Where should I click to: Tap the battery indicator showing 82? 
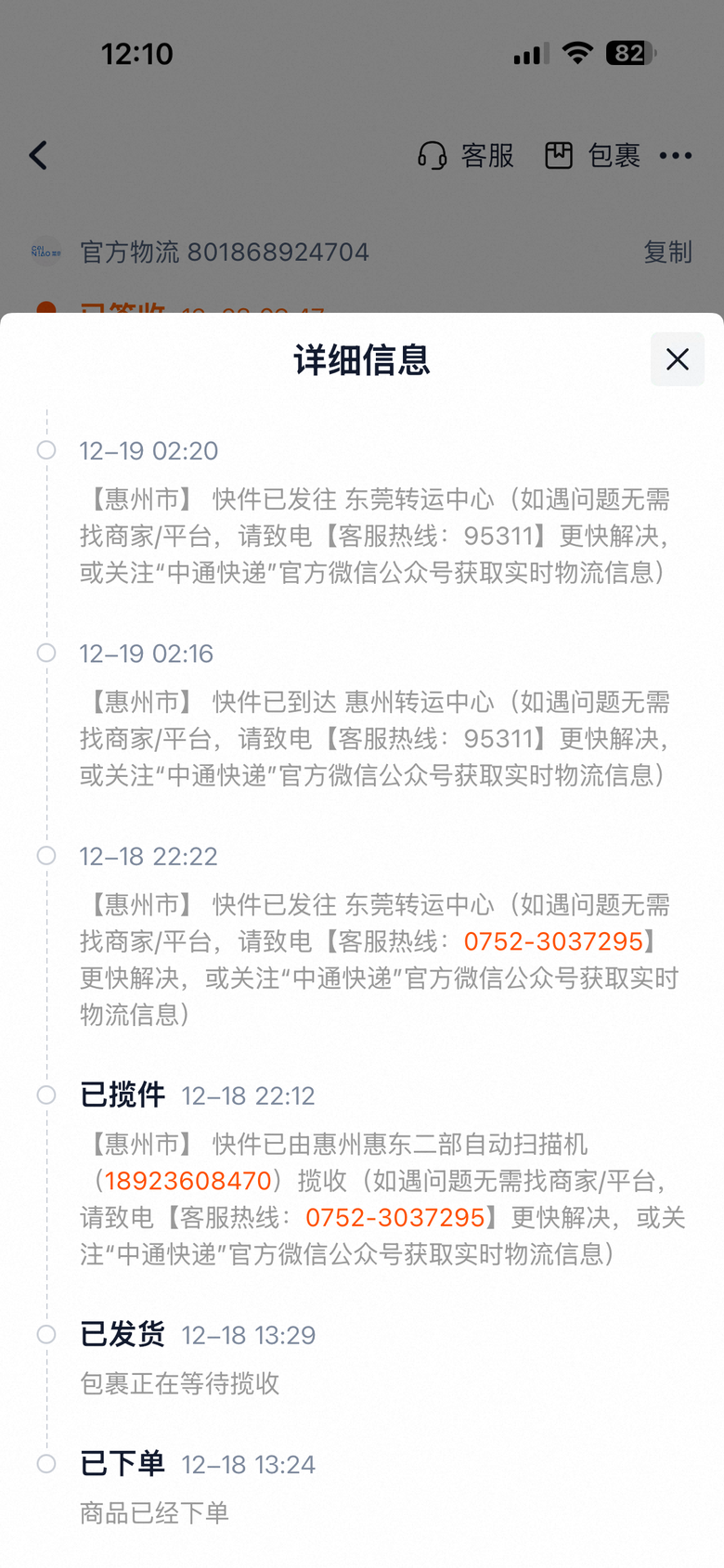point(629,53)
